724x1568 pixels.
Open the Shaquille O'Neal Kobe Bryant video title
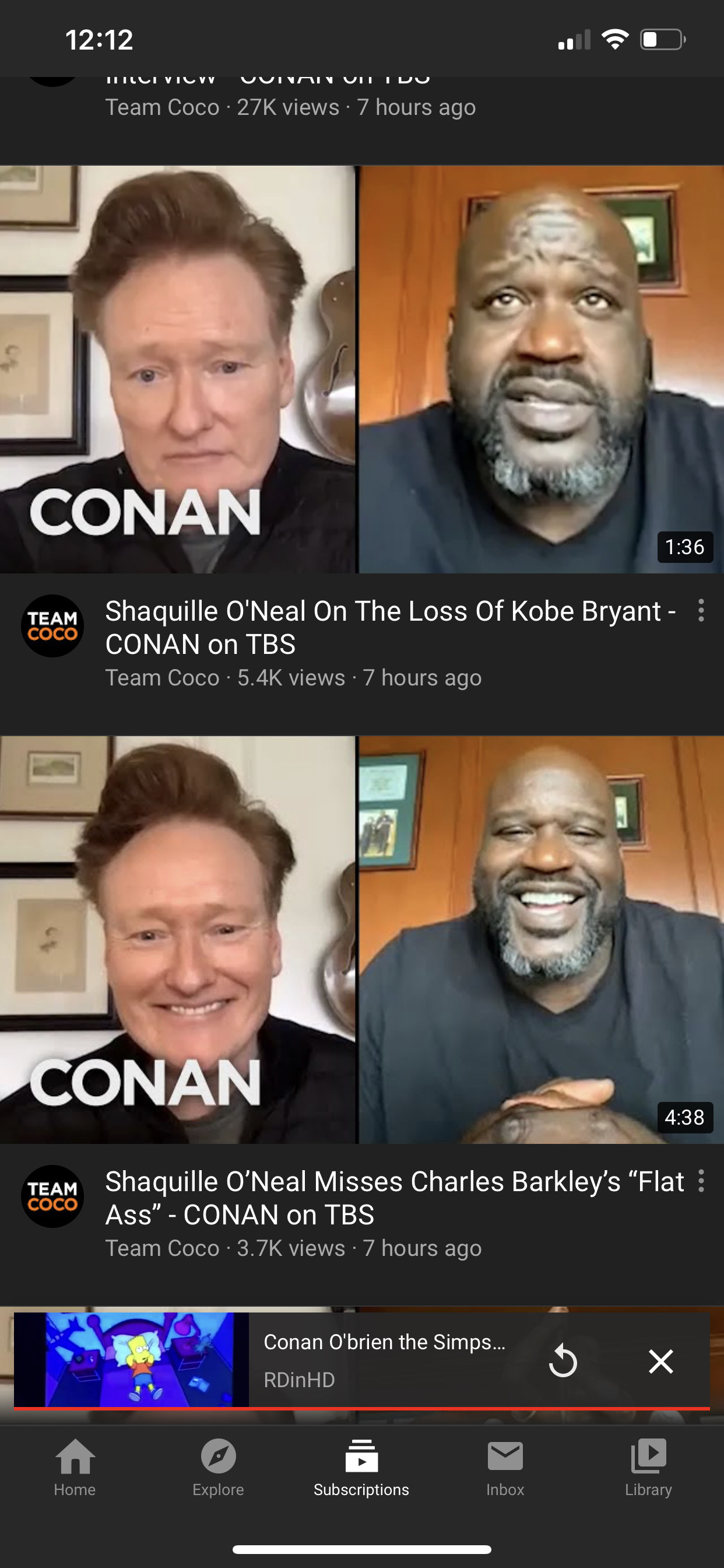point(389,627)
